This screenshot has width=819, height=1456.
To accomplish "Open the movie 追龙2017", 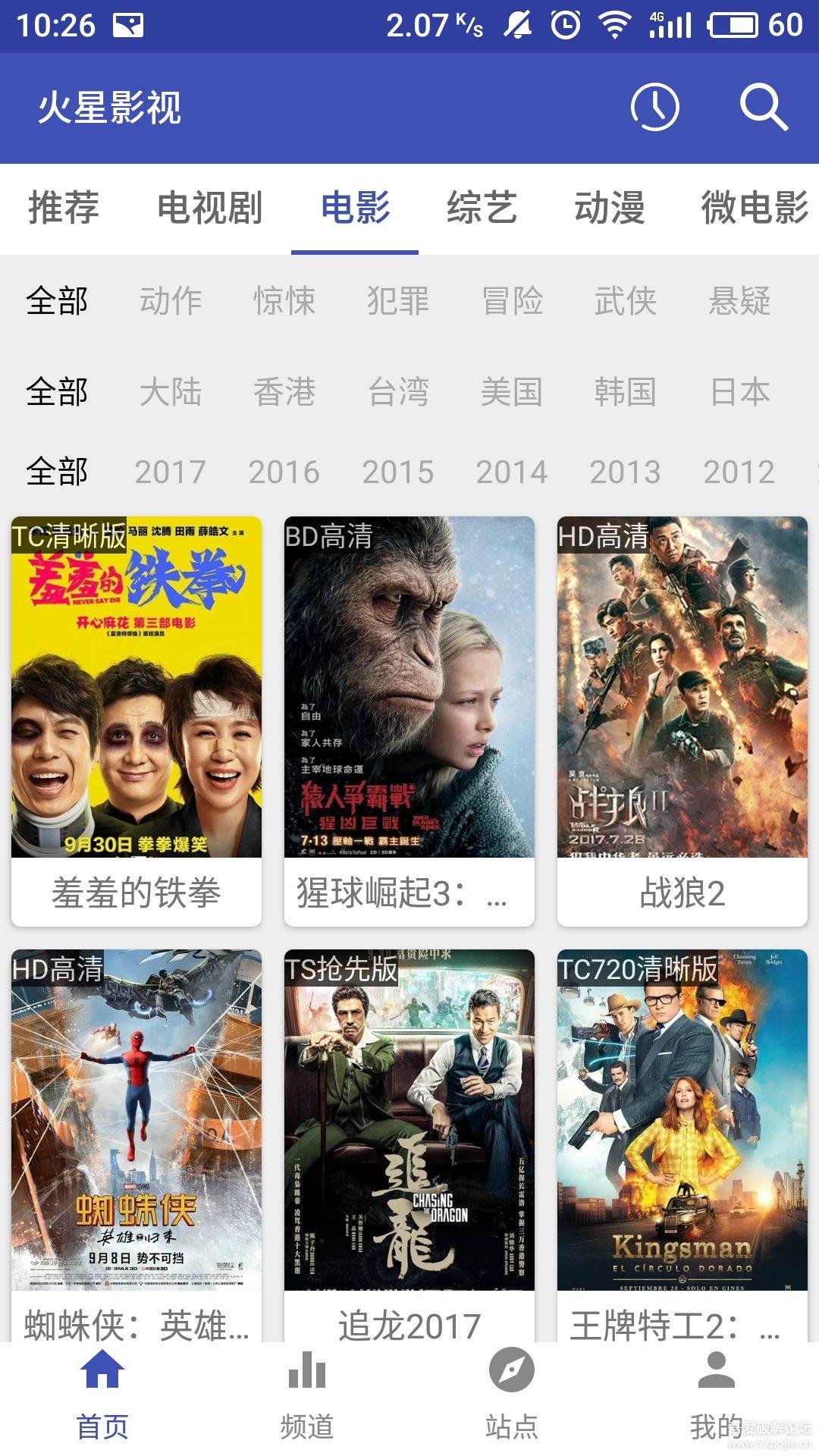I will click(409, 1137).
